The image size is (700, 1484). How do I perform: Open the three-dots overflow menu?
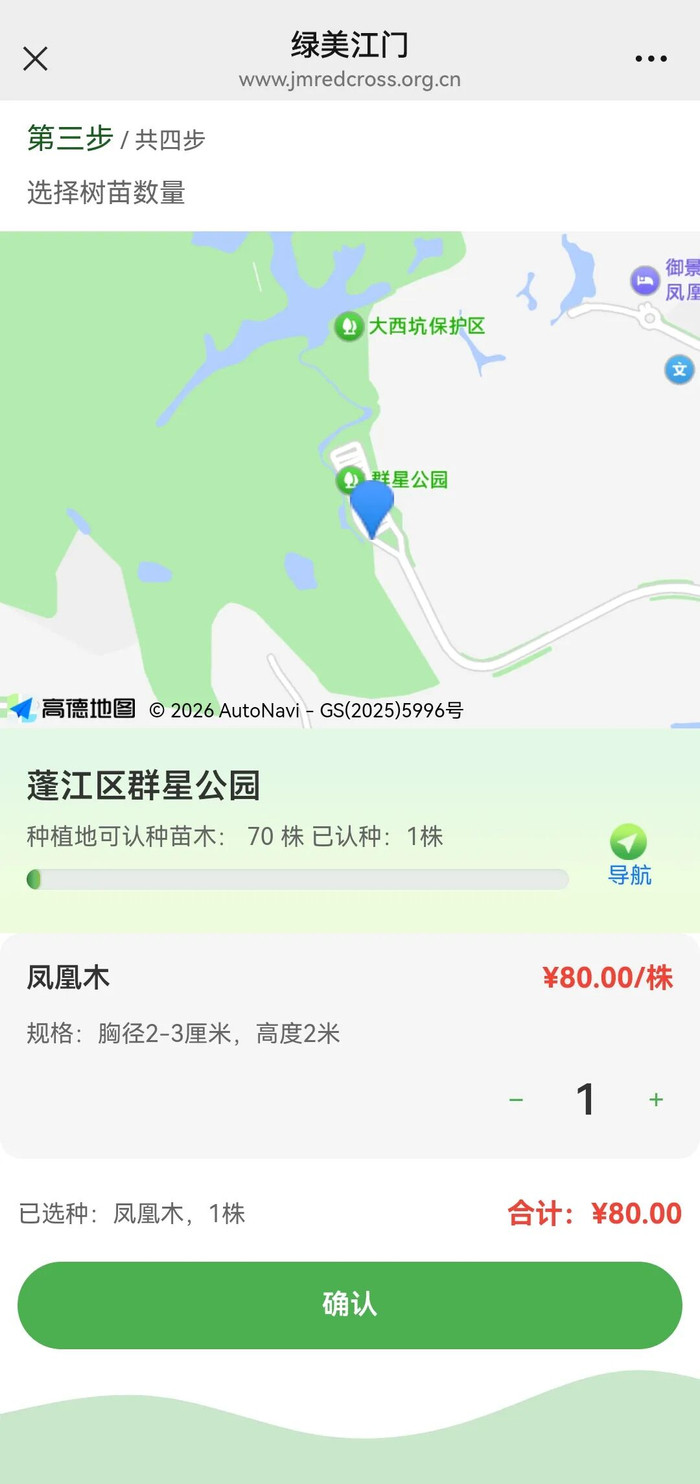click(651, 59)
